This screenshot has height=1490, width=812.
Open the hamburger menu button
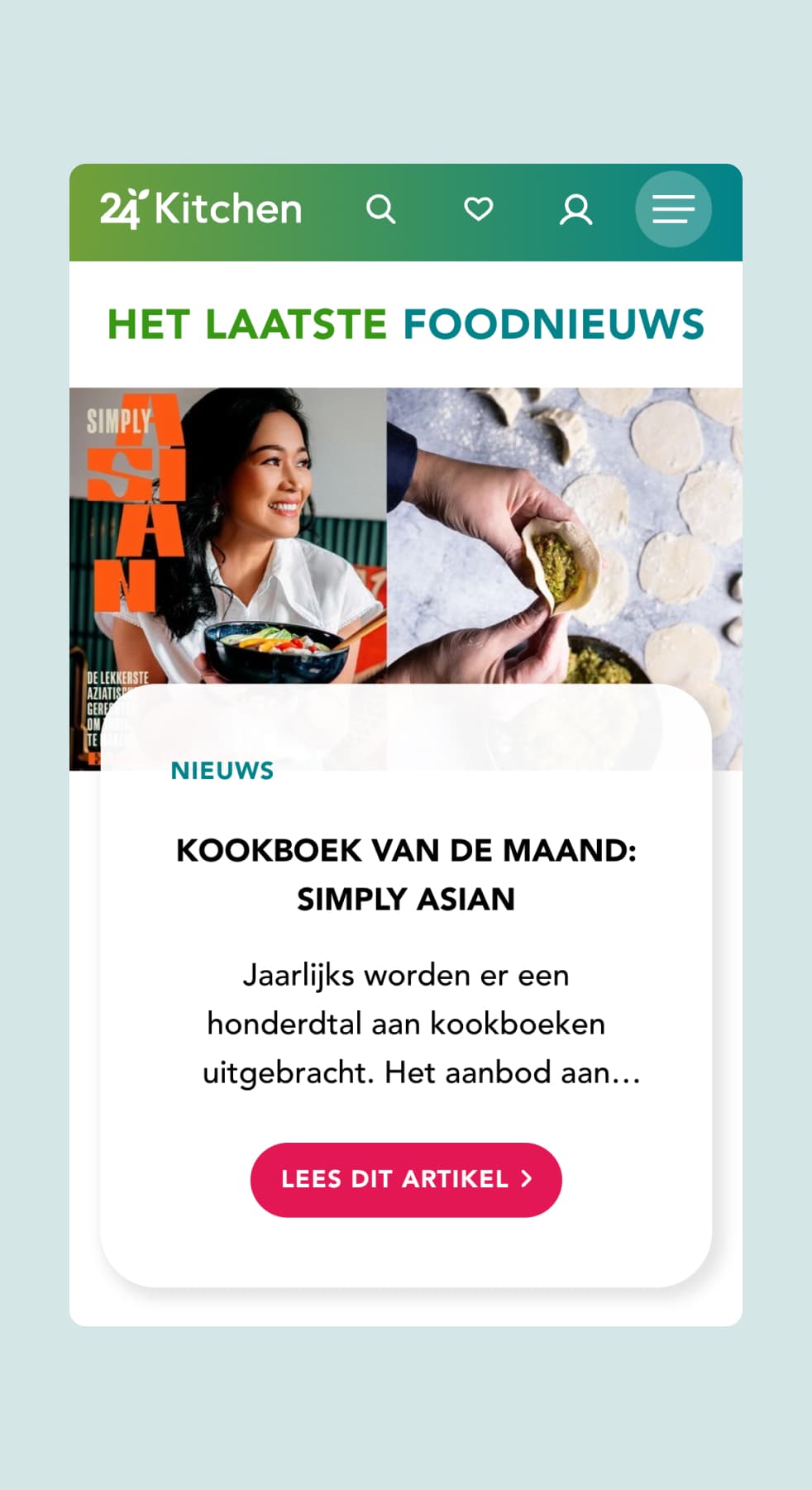point(673,209)
